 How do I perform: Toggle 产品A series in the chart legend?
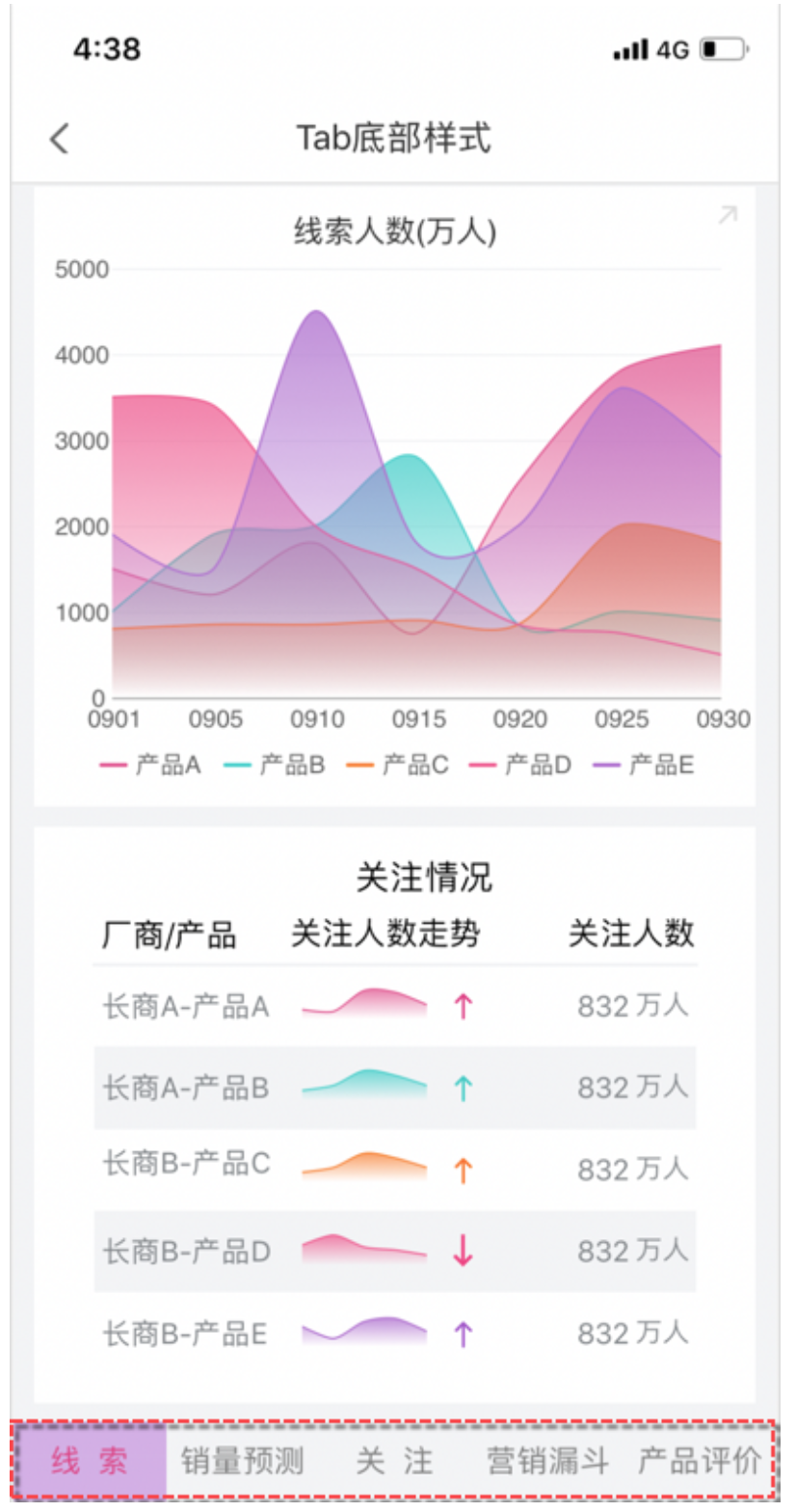pos(151,766)
